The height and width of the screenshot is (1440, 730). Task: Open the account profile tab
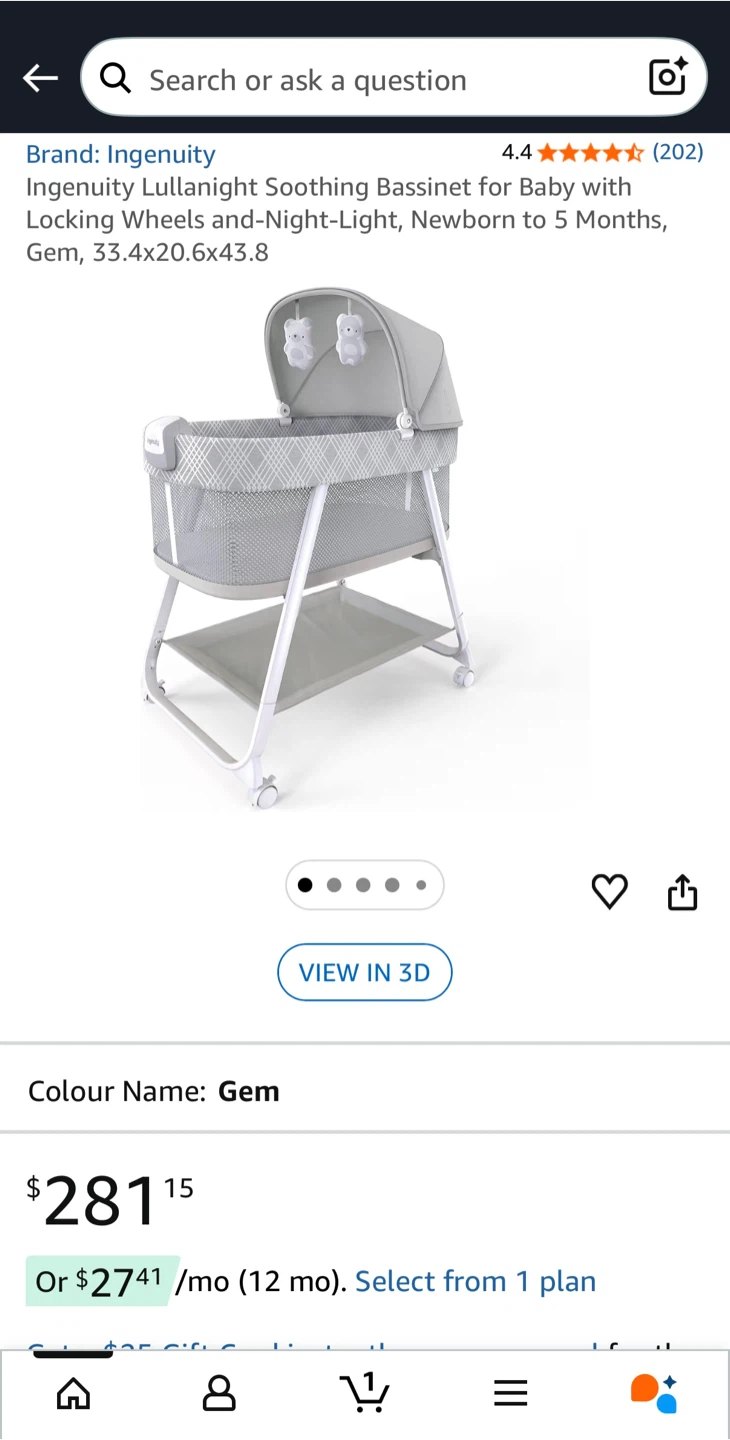tap(219, 1393)
